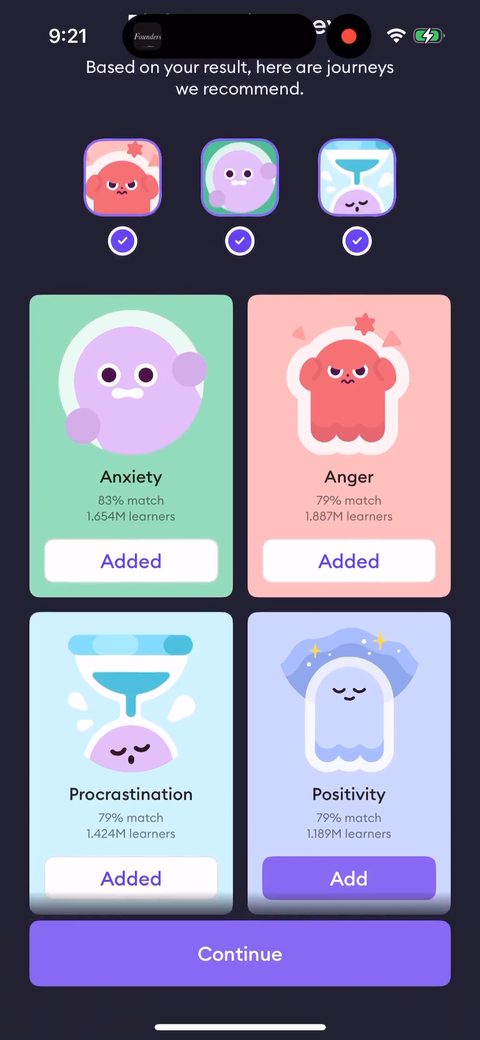480x1040 pixels.
Task: Add the Positivity journey
Action: pos(349,878)
